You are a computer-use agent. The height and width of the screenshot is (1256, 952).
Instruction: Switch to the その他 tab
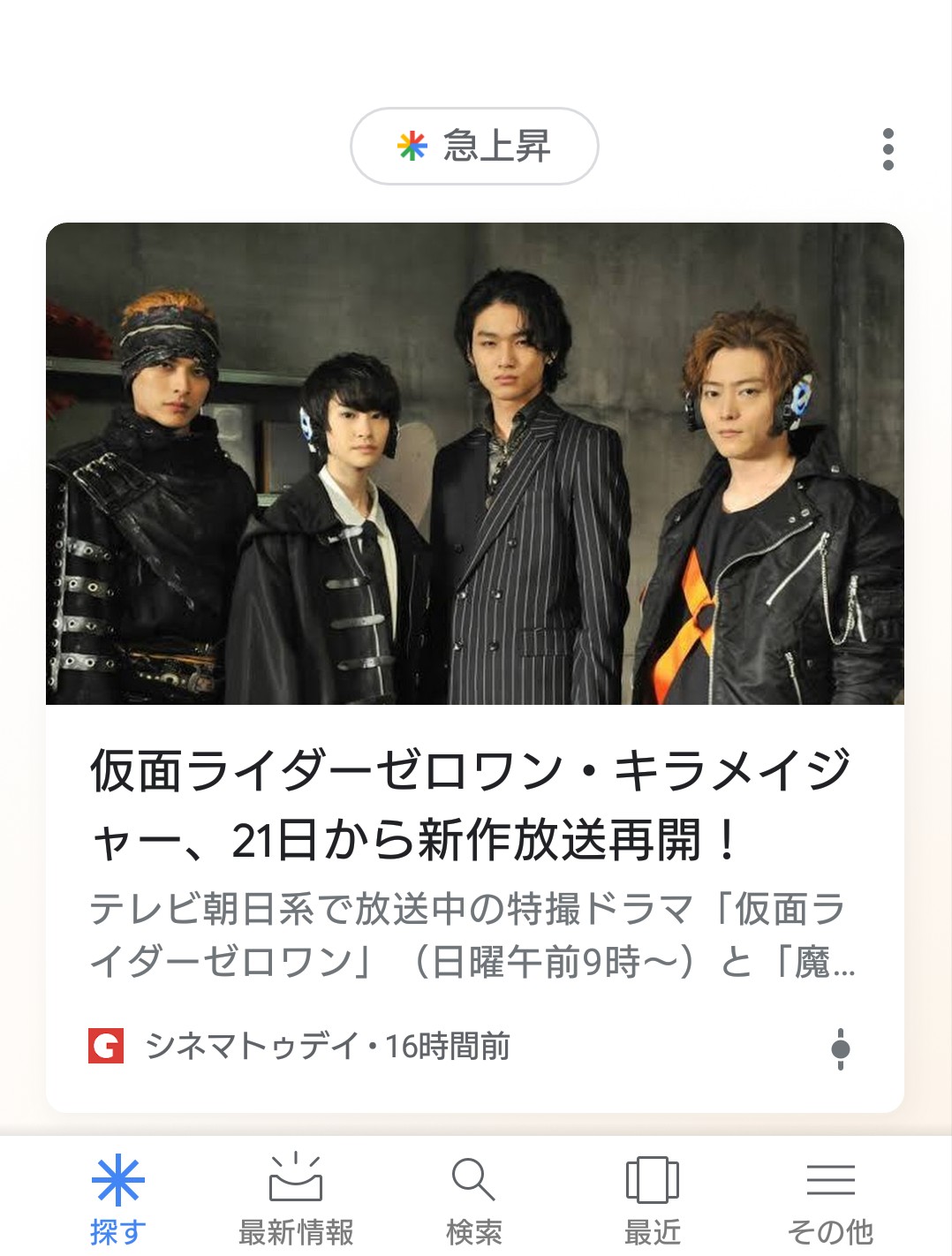click(x=830, y=1198)
